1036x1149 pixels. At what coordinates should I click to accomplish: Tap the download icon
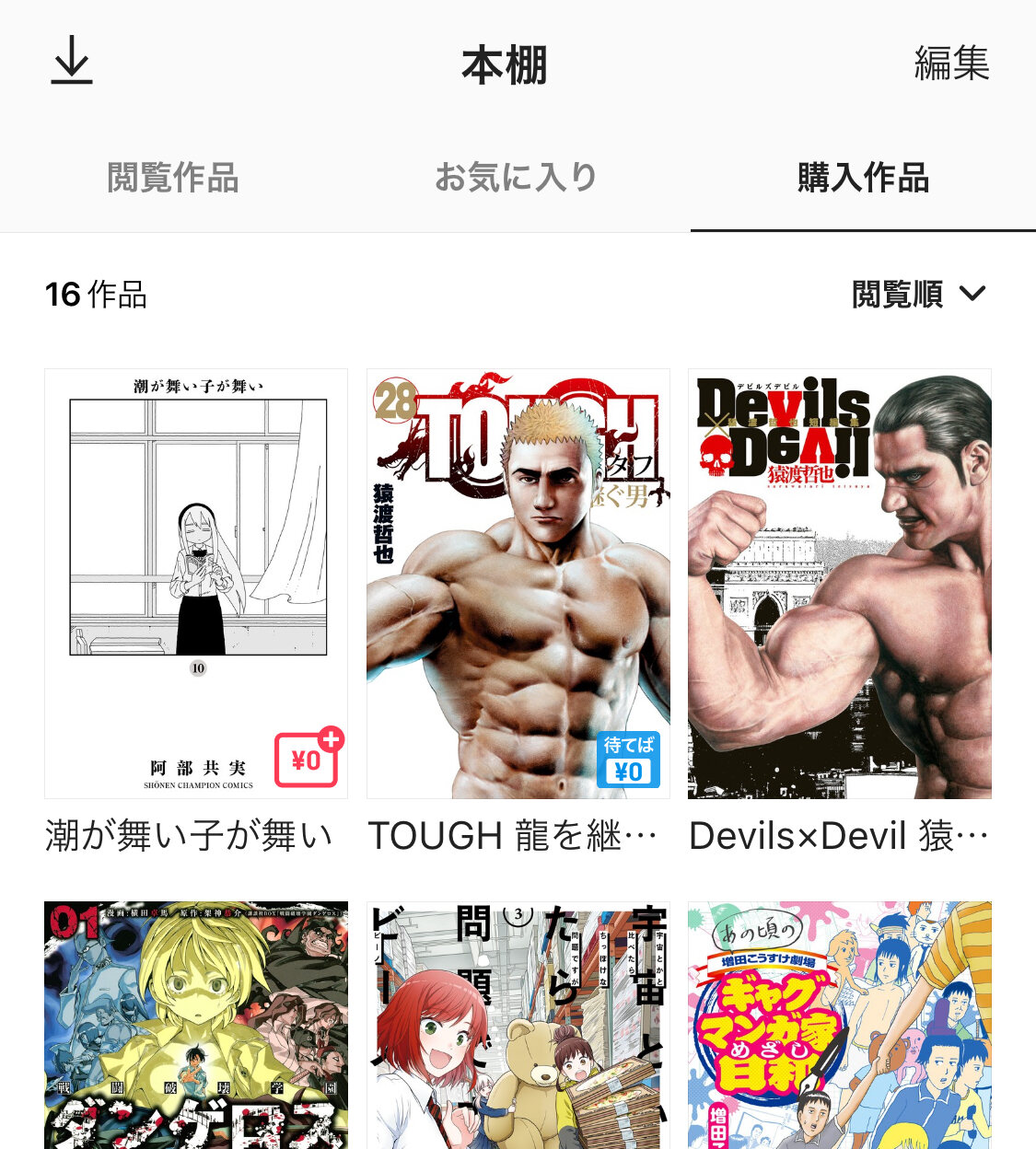point(72,62)
